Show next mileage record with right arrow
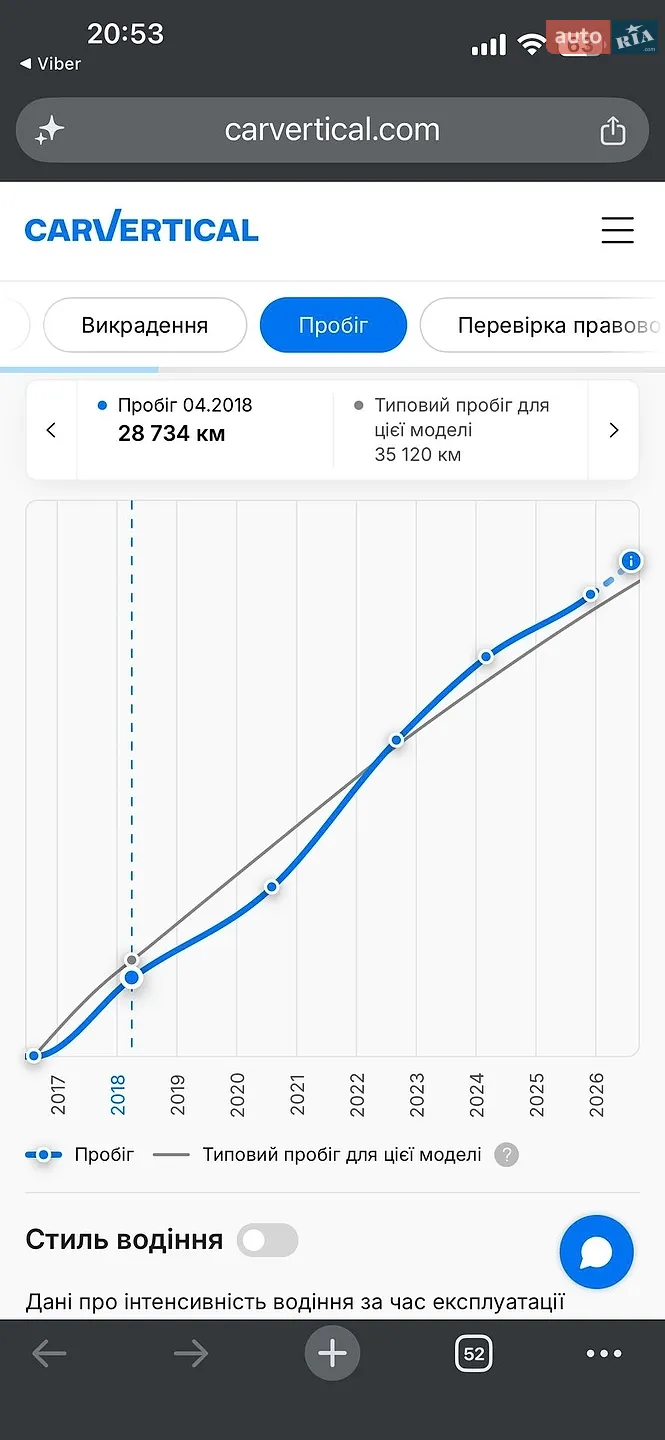 614,430
